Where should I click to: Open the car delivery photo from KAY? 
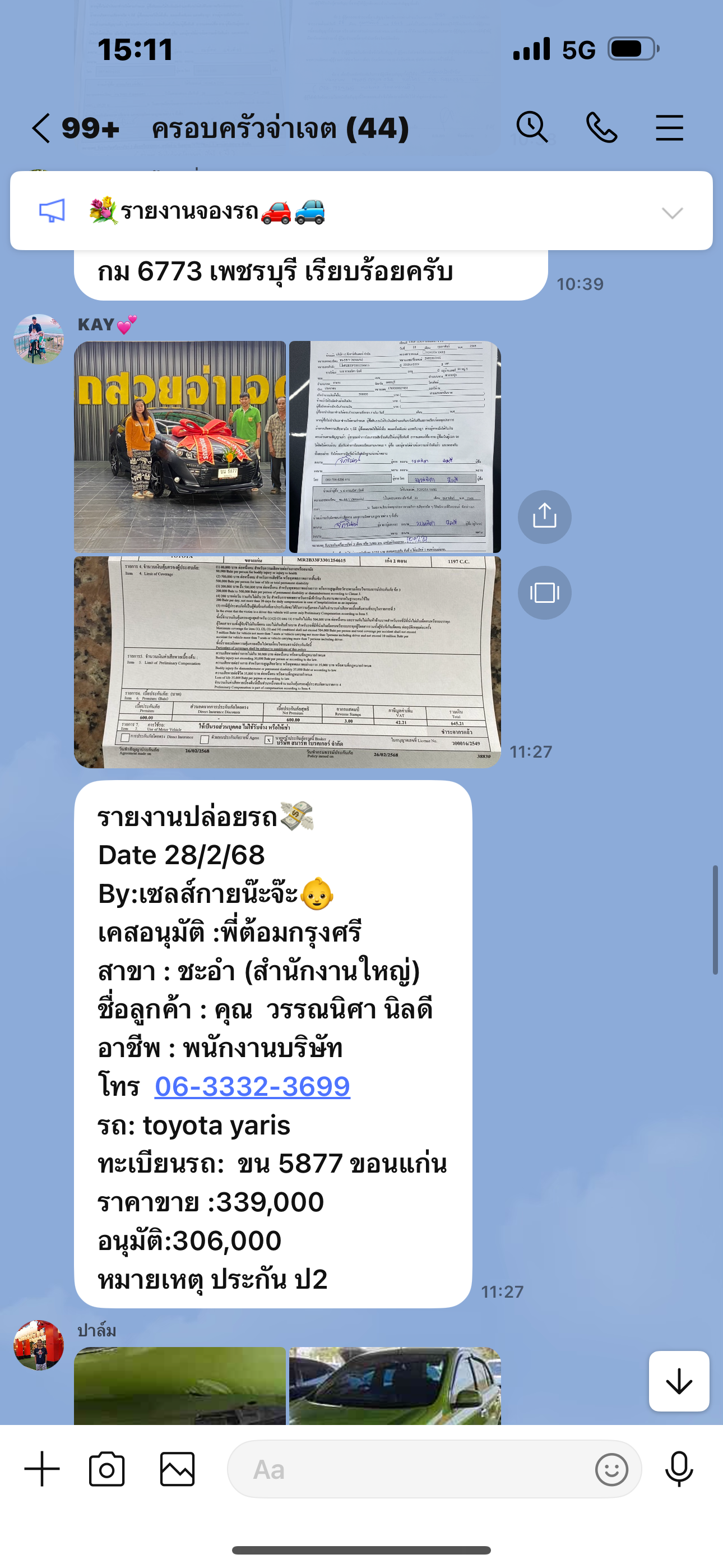click(x=180, y=447)
